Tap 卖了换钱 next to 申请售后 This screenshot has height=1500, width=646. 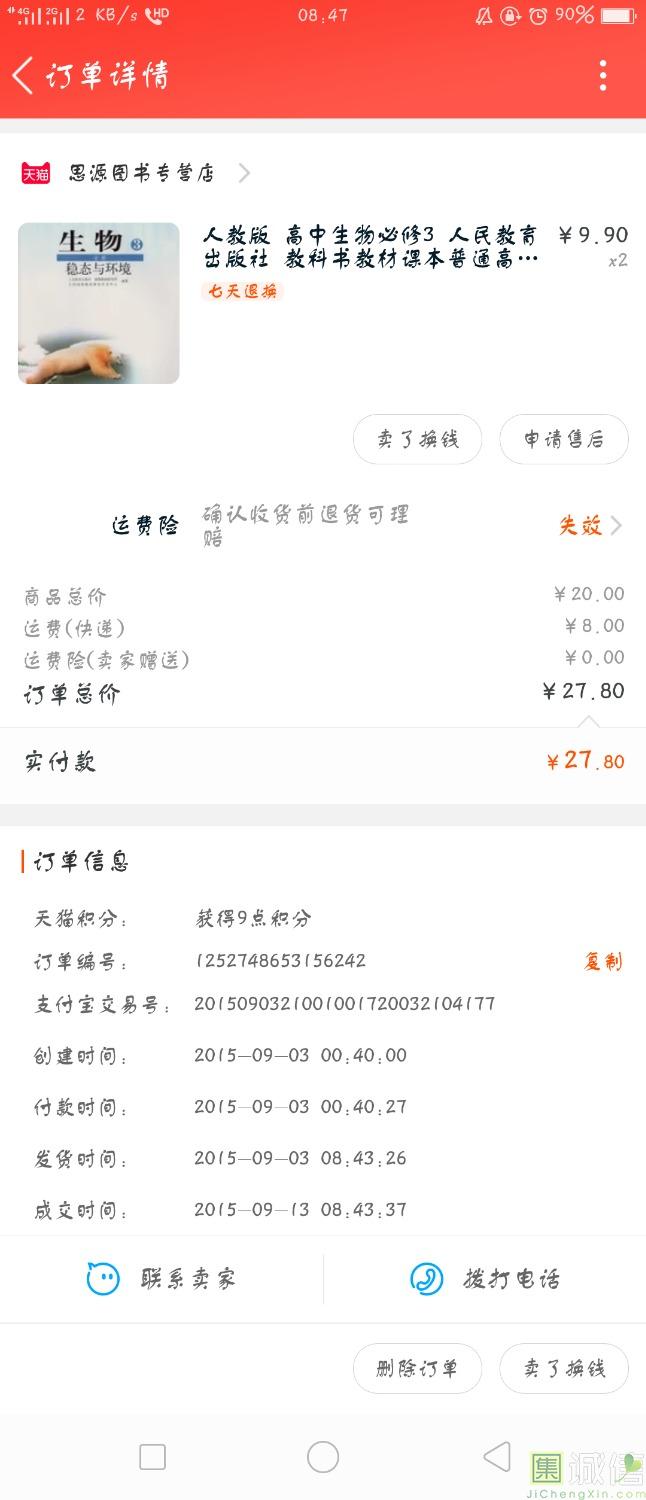[x=417, y=439]
